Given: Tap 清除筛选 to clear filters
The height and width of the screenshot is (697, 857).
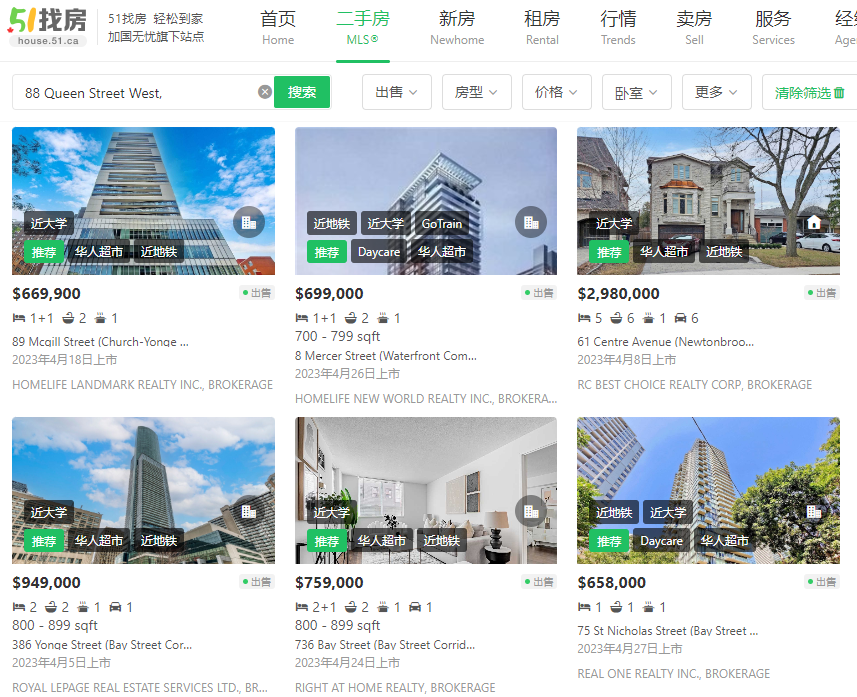Looking at the screenshot, I should click(x=809, y=92).
